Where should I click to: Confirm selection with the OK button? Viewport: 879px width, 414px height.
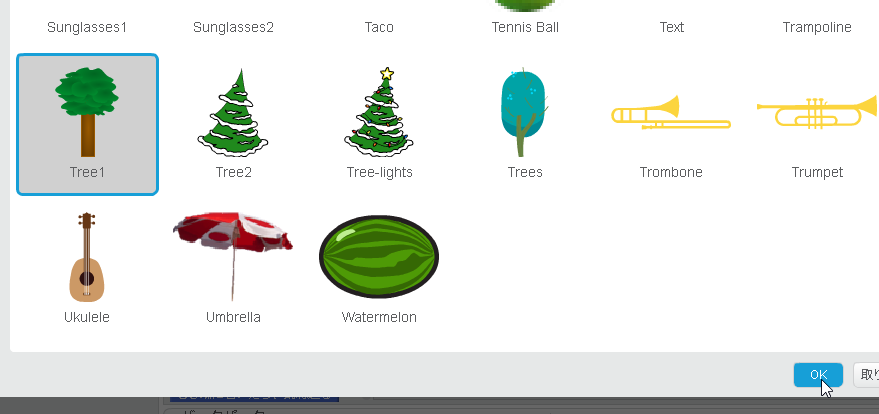click(818, 375)
